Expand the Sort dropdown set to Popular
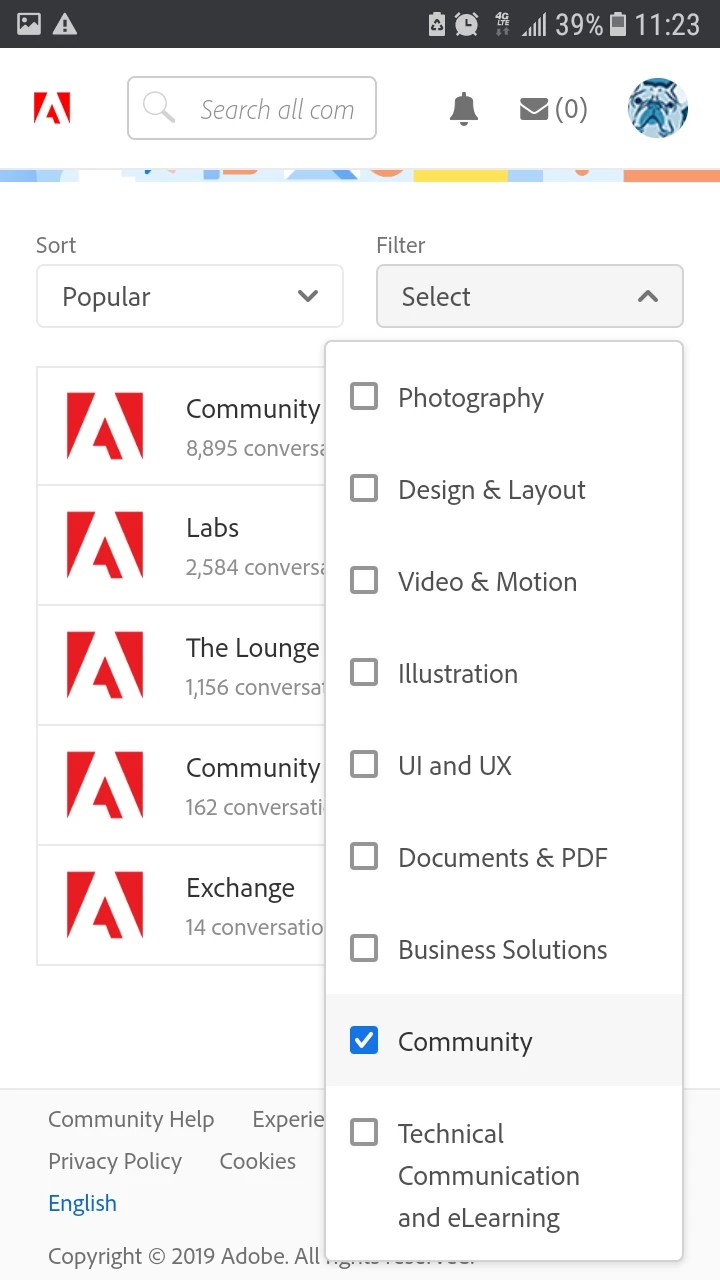Viewport: 720px width, 1280px height. (x=190, y=296)
